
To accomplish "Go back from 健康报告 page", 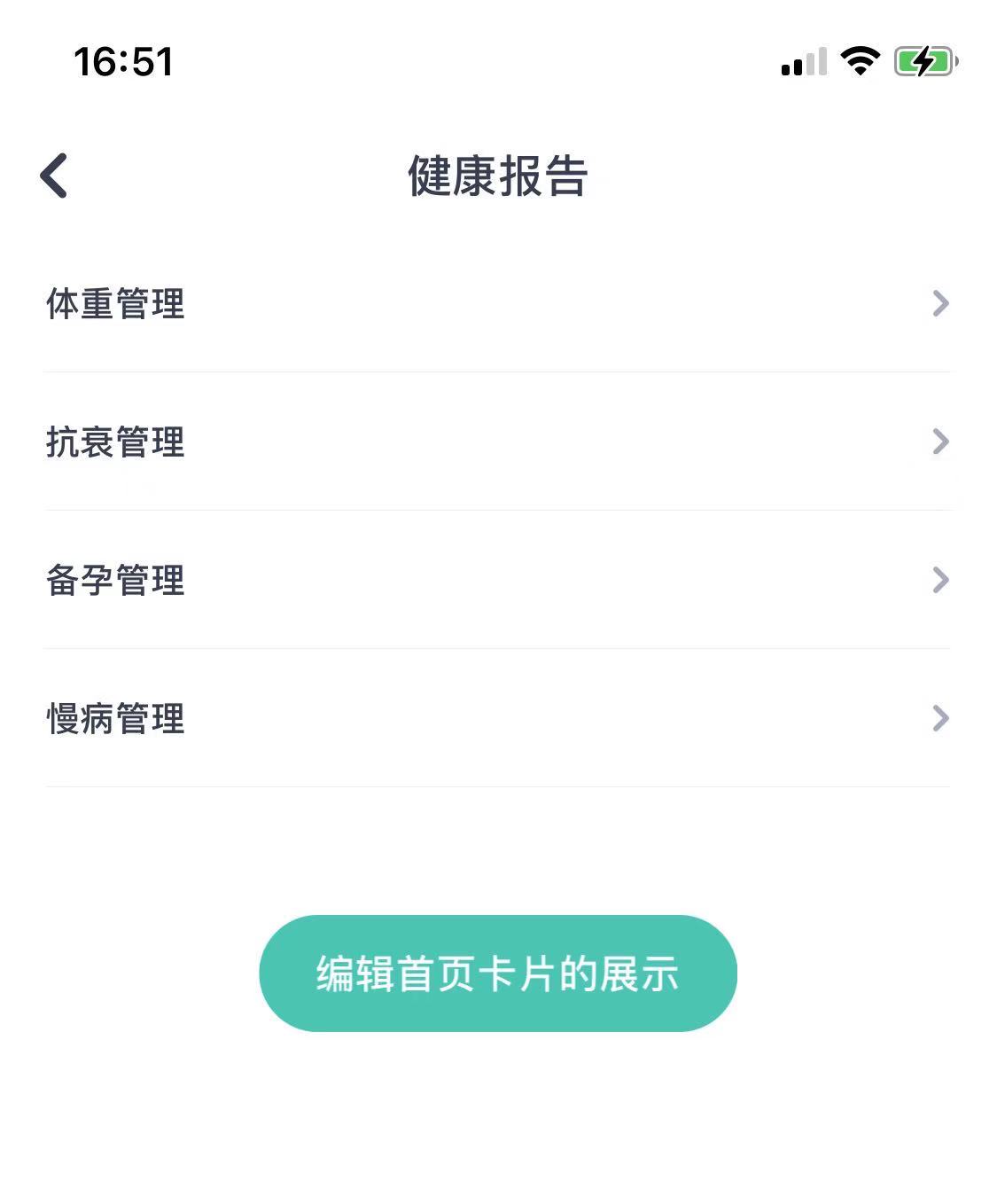I will point(54,176).
